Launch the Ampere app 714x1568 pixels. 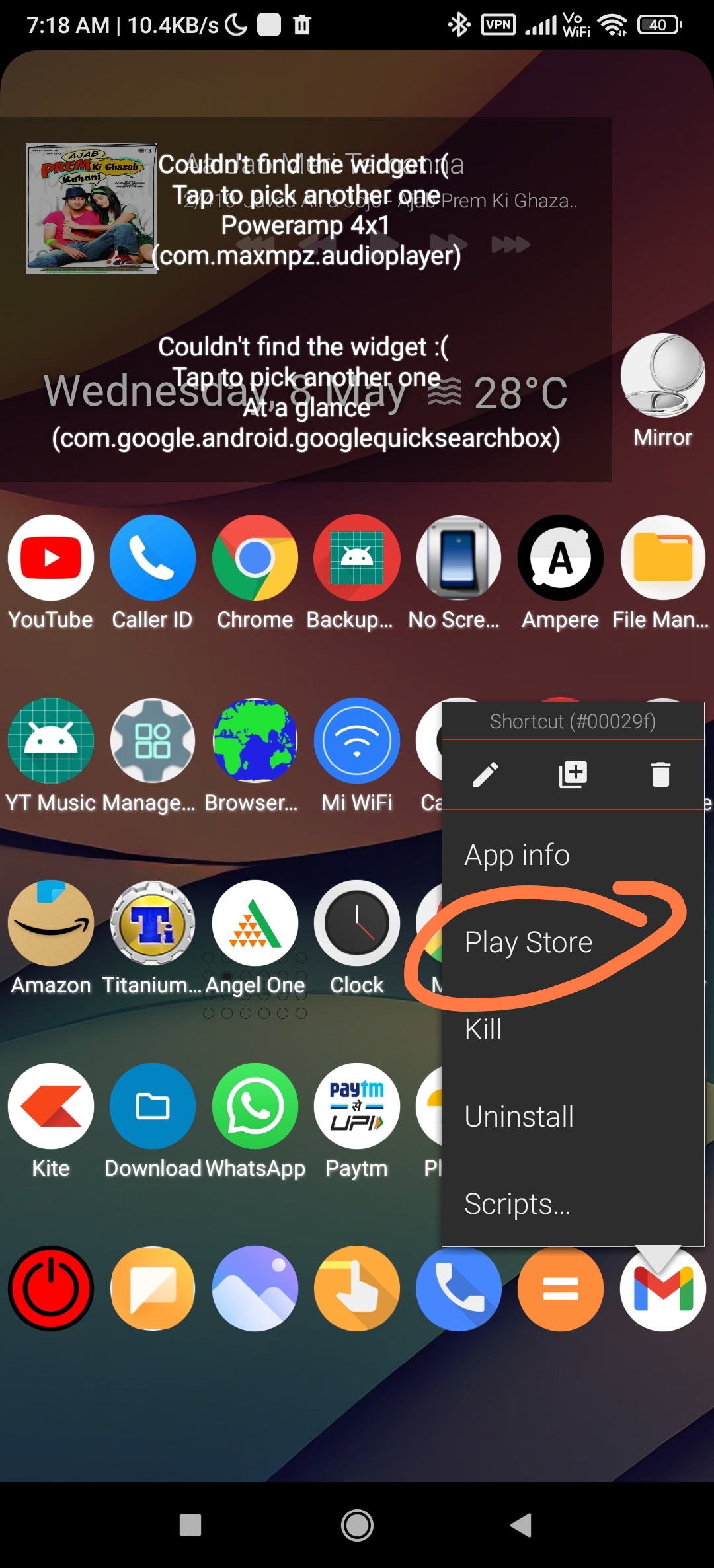coord(560,558)
